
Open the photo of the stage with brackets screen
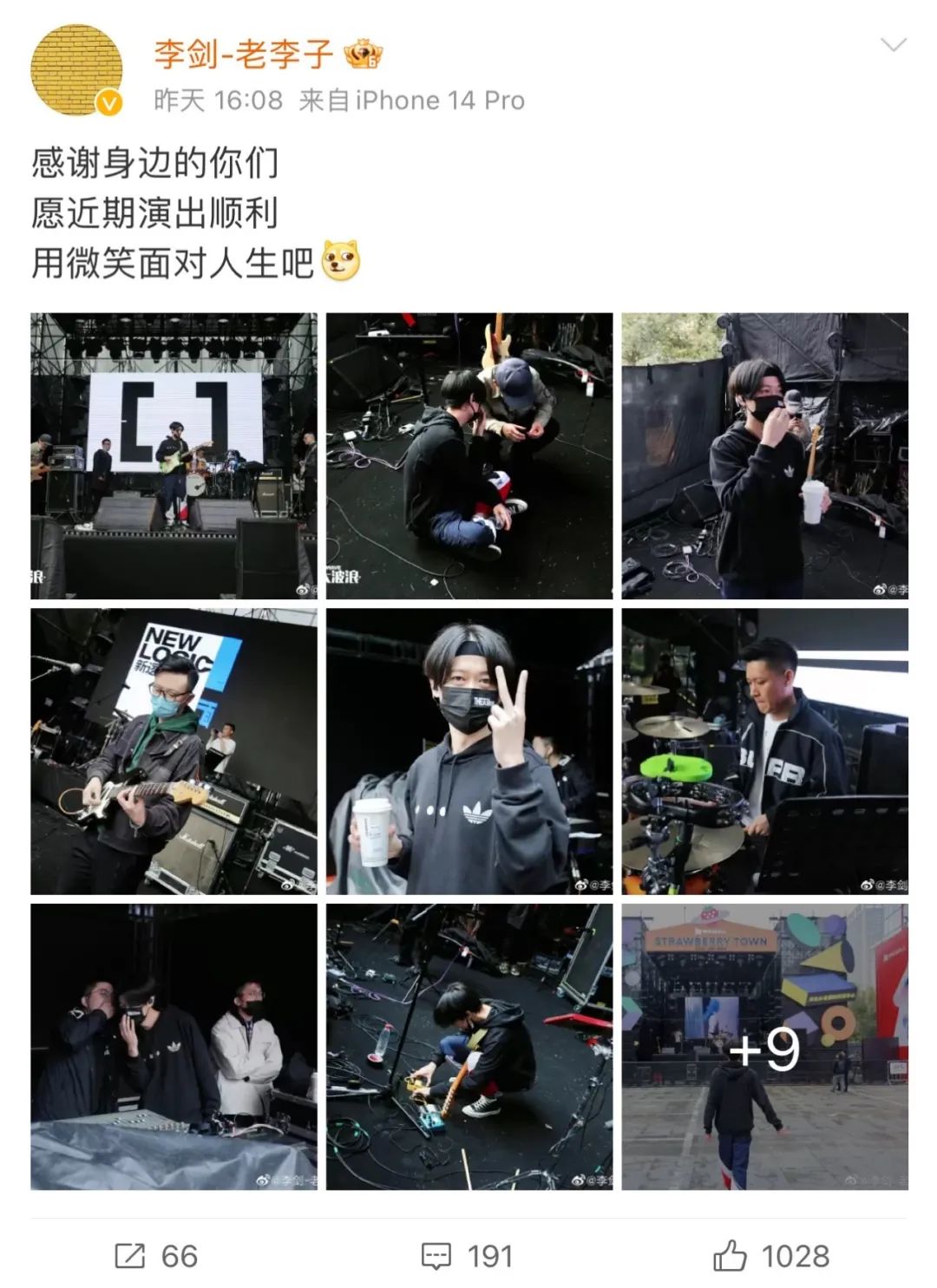174,455
